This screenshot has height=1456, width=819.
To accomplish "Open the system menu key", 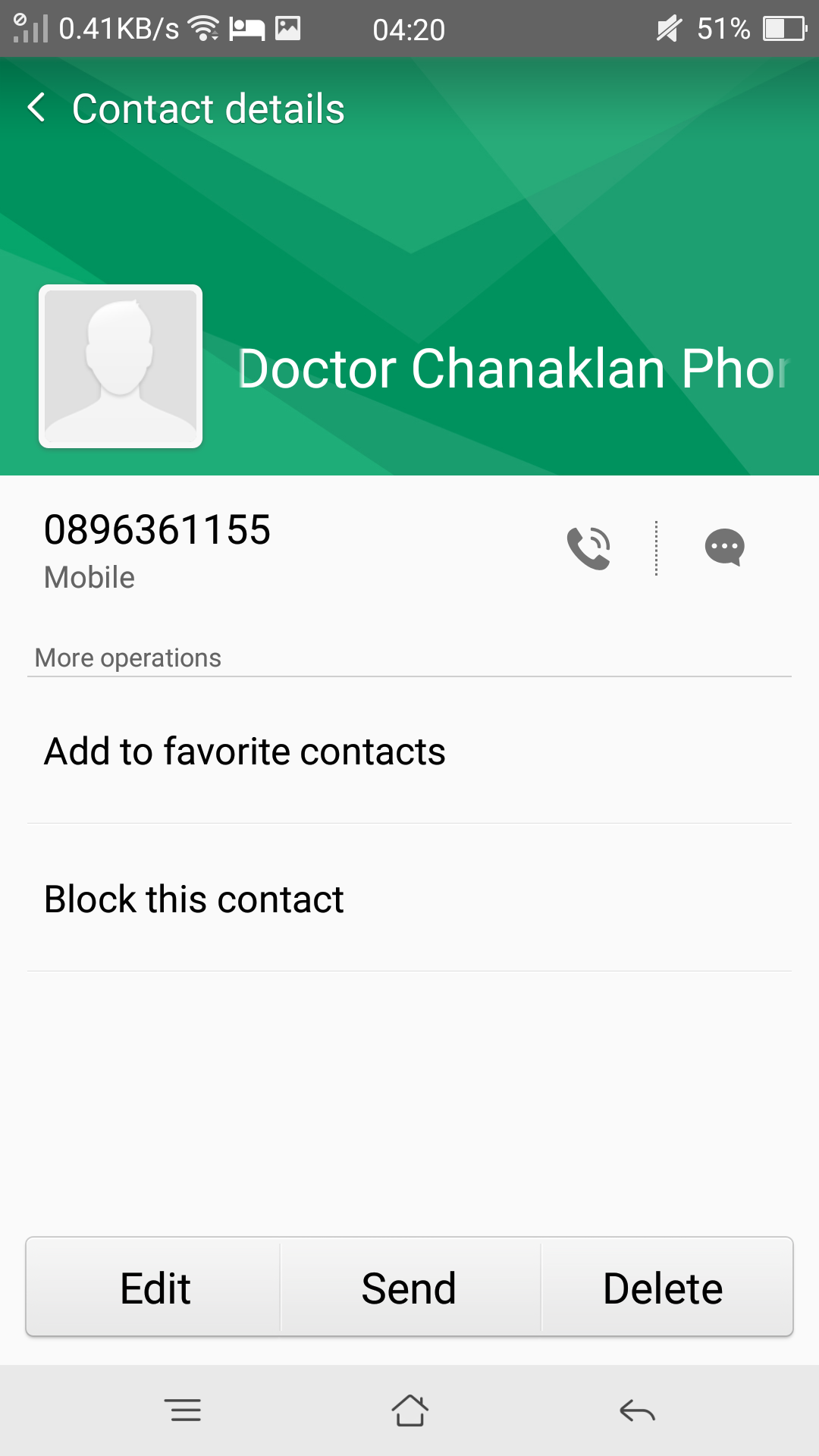I will 183,1410.
